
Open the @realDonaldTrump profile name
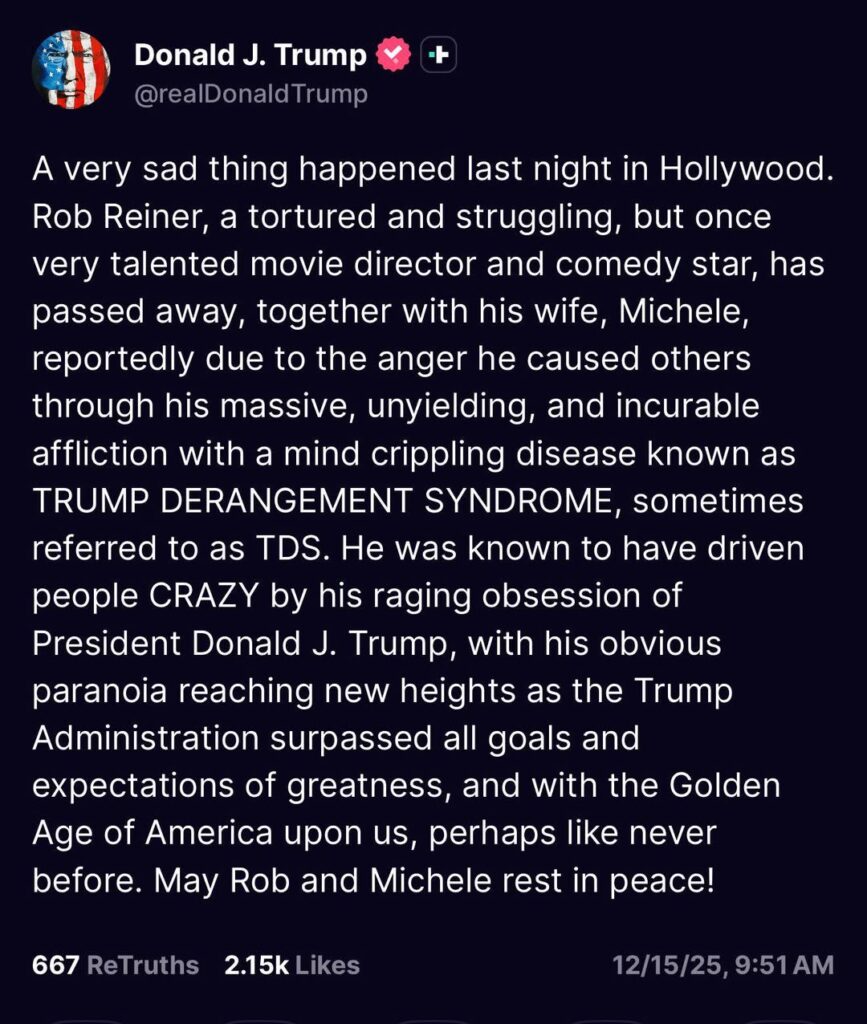[x=250, y=94]
